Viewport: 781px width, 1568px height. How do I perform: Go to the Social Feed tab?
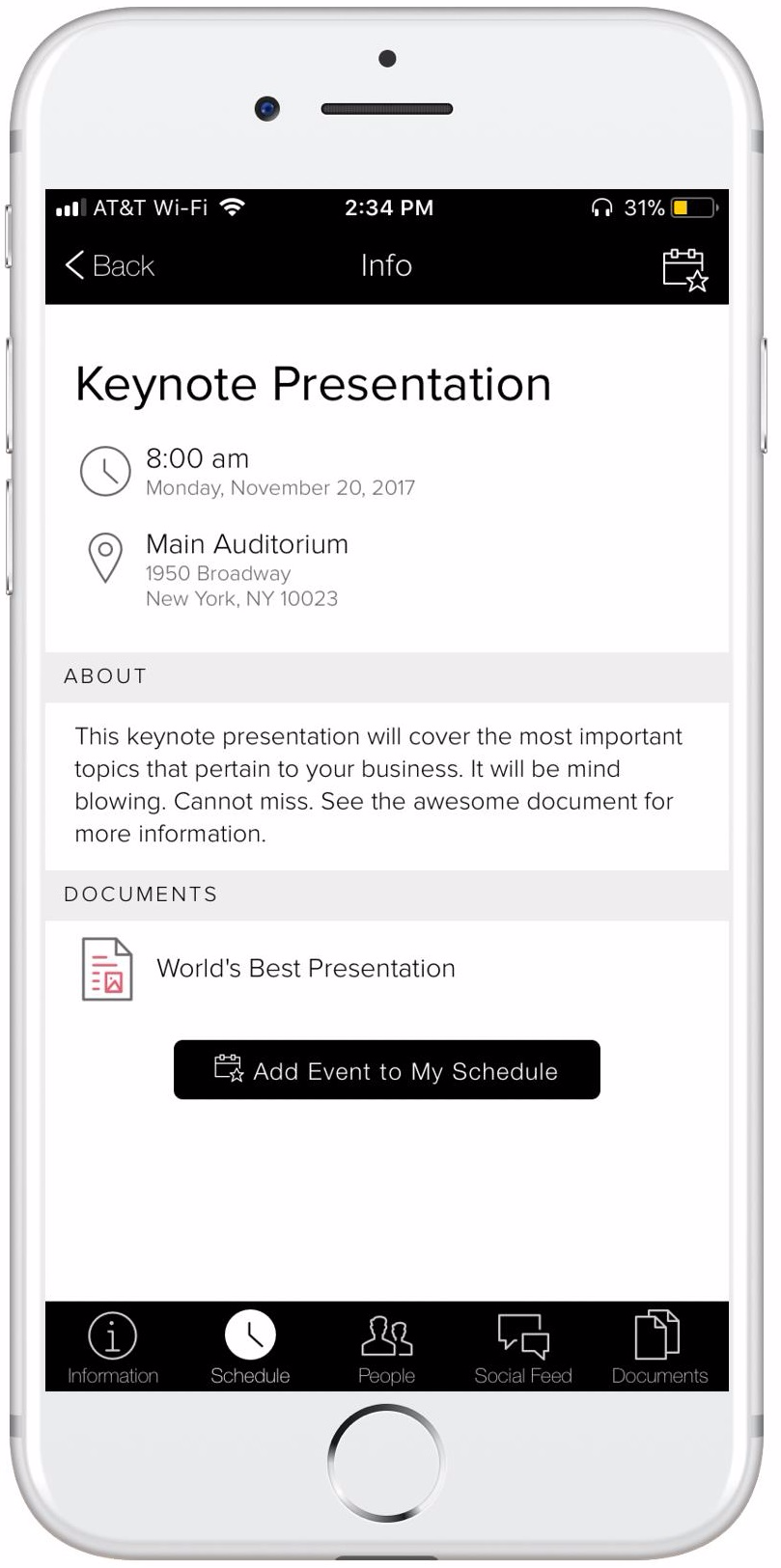click(523, 1348)
